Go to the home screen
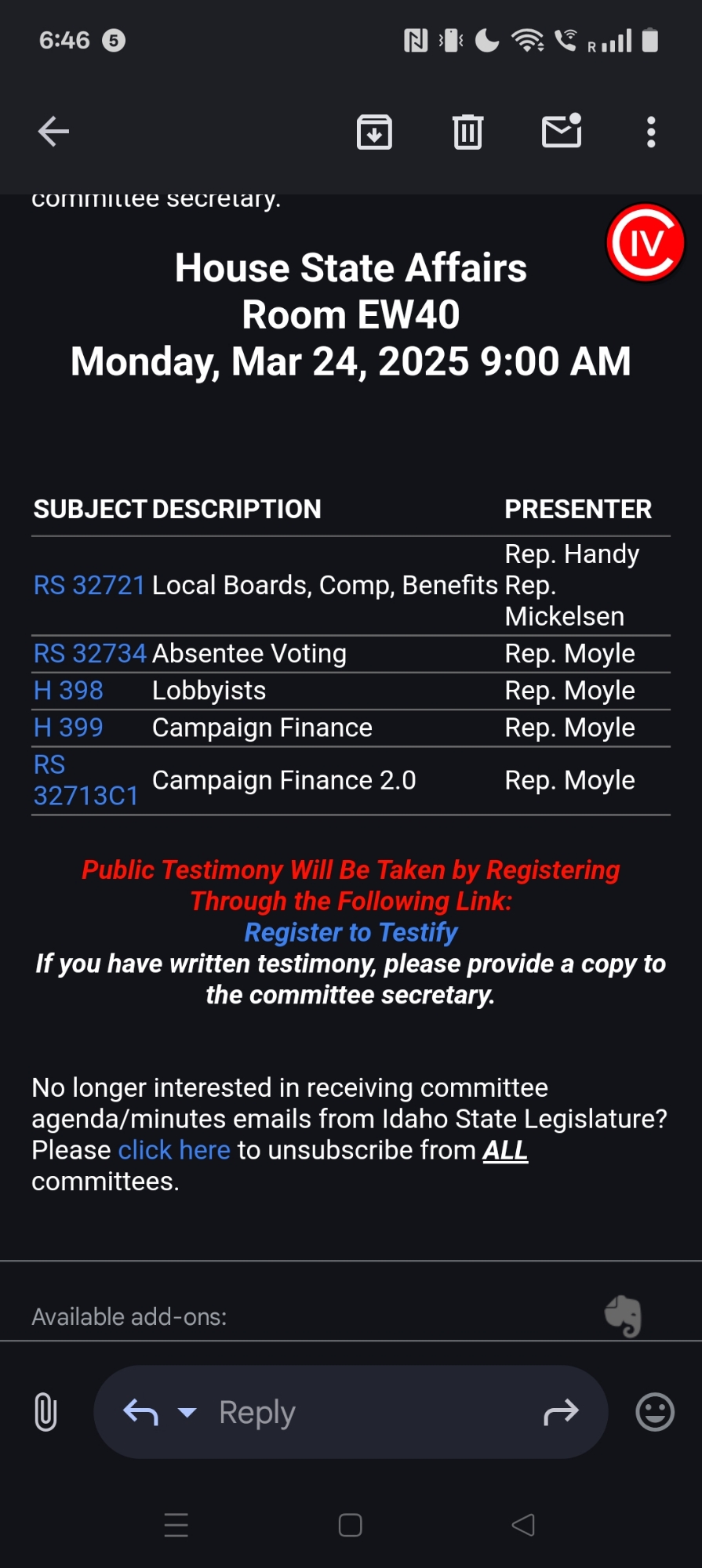This screenshot has height=1568, width=702. click(350, 1525)
